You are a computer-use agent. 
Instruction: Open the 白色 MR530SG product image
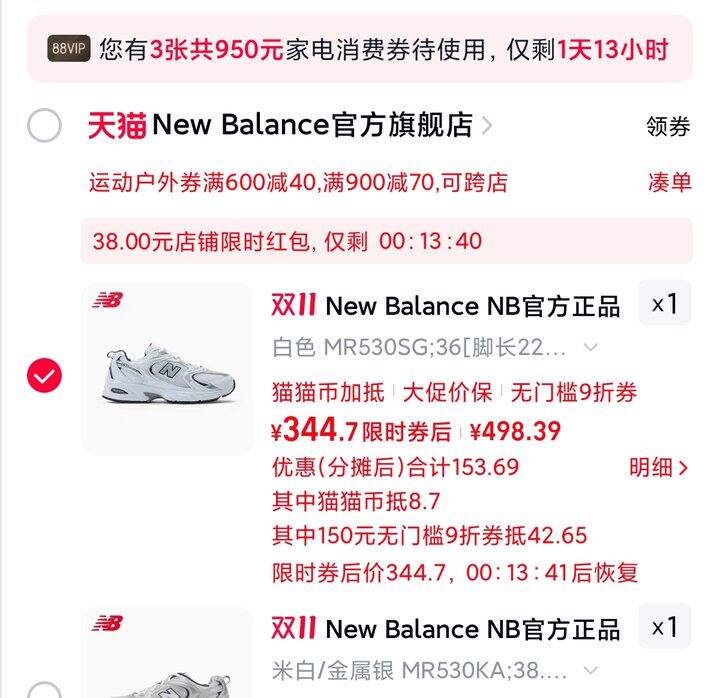[167, 369]
